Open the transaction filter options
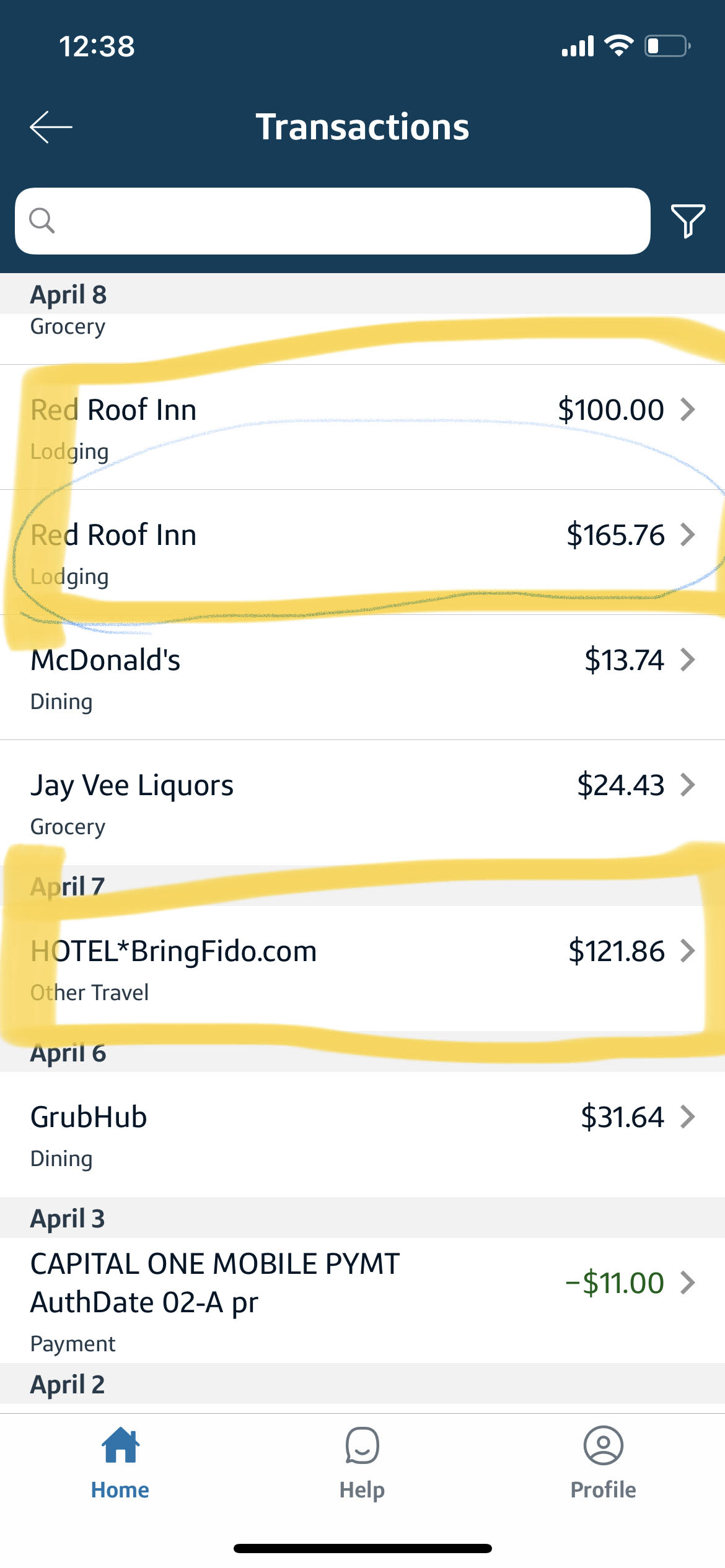This screenshot has width=725, height=1568. click(688, 221)
